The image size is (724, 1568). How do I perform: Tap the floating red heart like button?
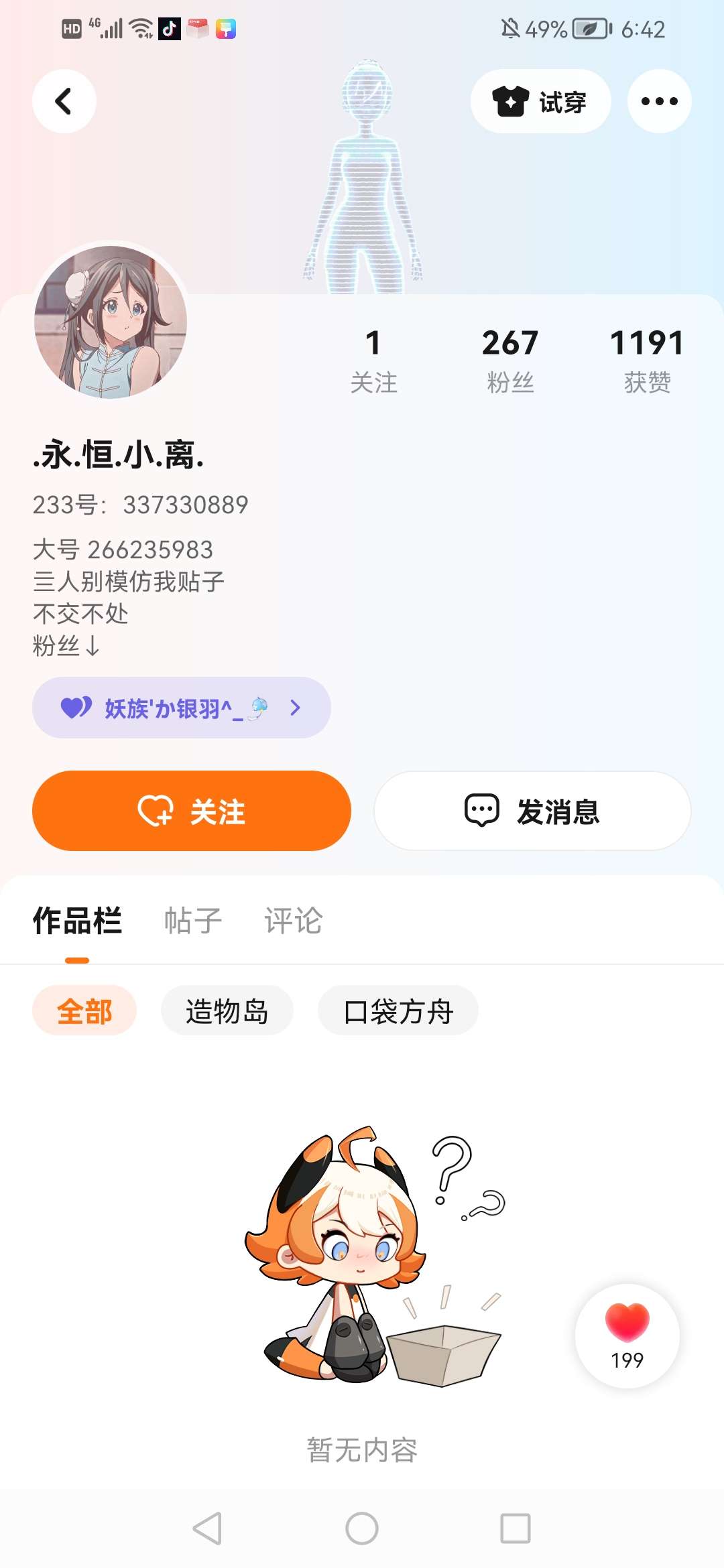pos(627,1335)
